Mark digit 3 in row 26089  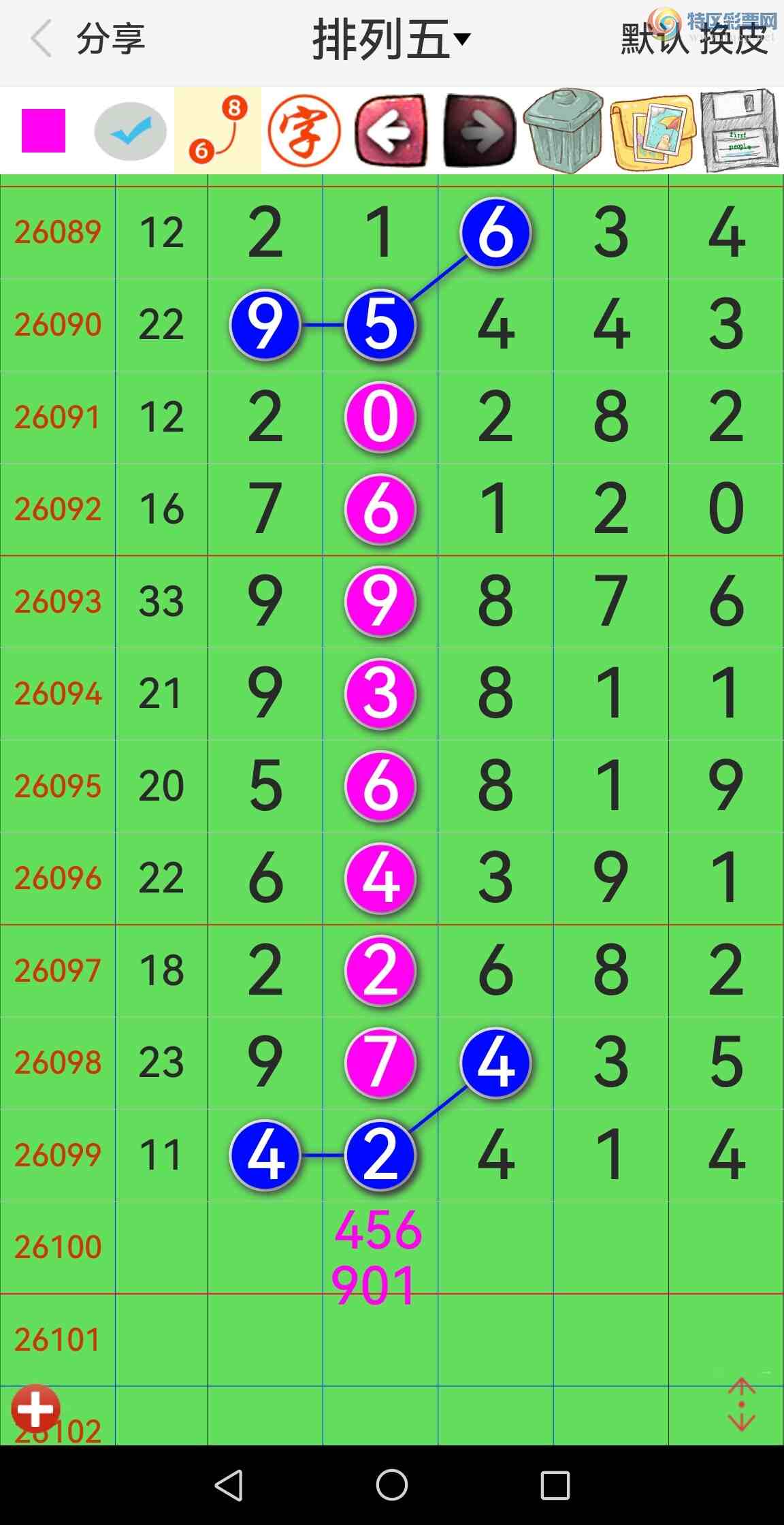click(x=610, y=232)
